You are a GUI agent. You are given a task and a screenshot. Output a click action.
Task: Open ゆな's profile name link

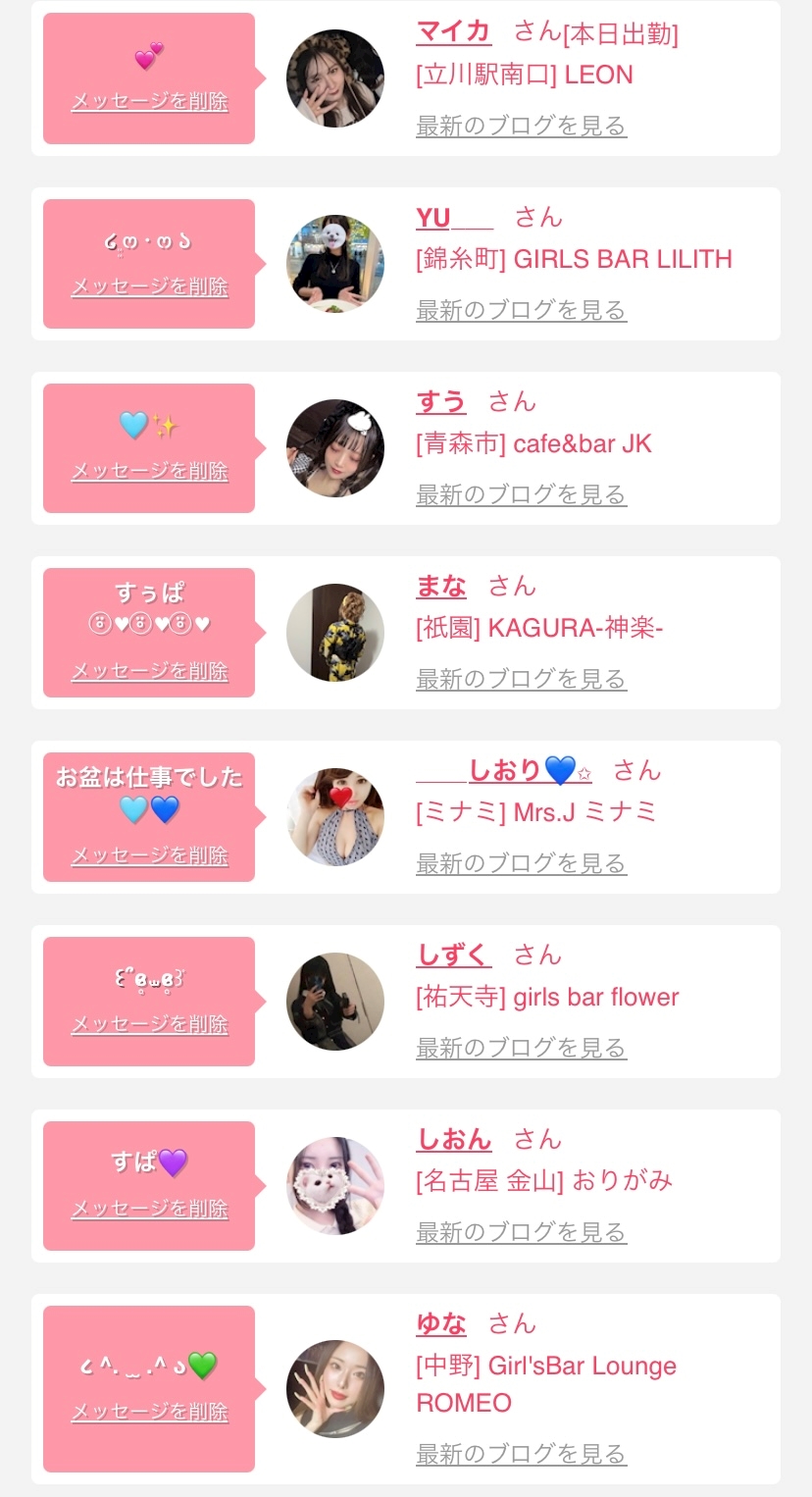(440, 1323)
